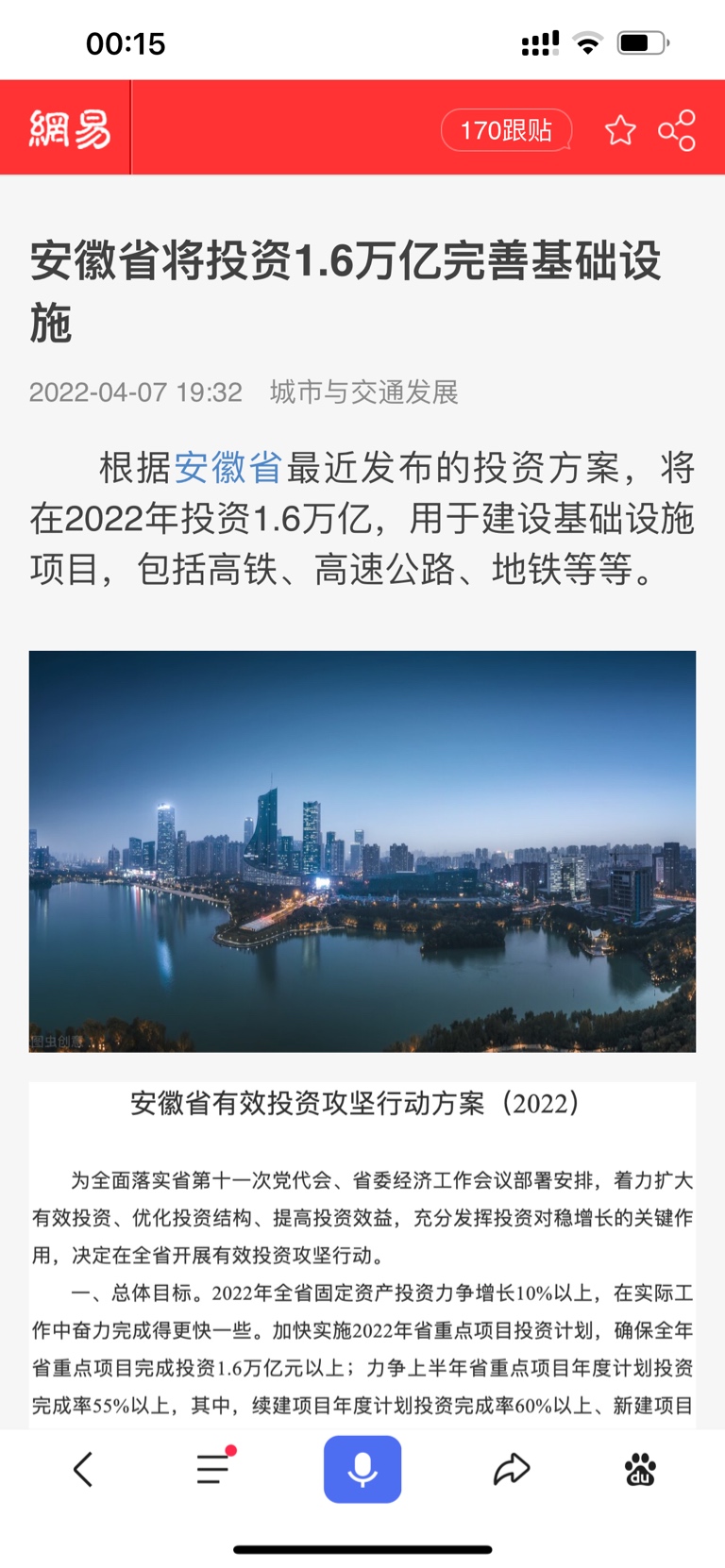This screenshot has width=725, height=1568.
Task: Tap the 網易 logo button
Action: pyautogui.click(x=69, y=128)
